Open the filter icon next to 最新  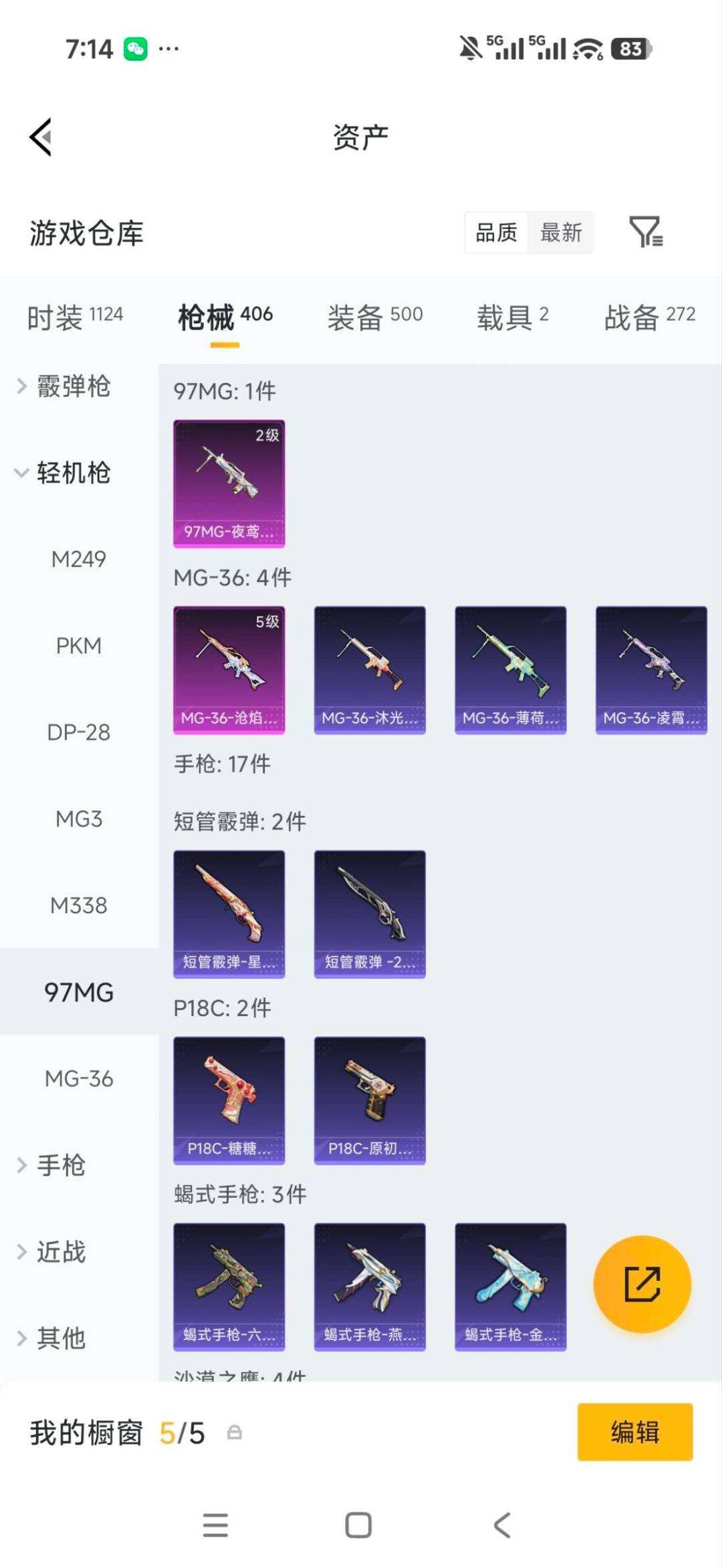tap(646, 232)
